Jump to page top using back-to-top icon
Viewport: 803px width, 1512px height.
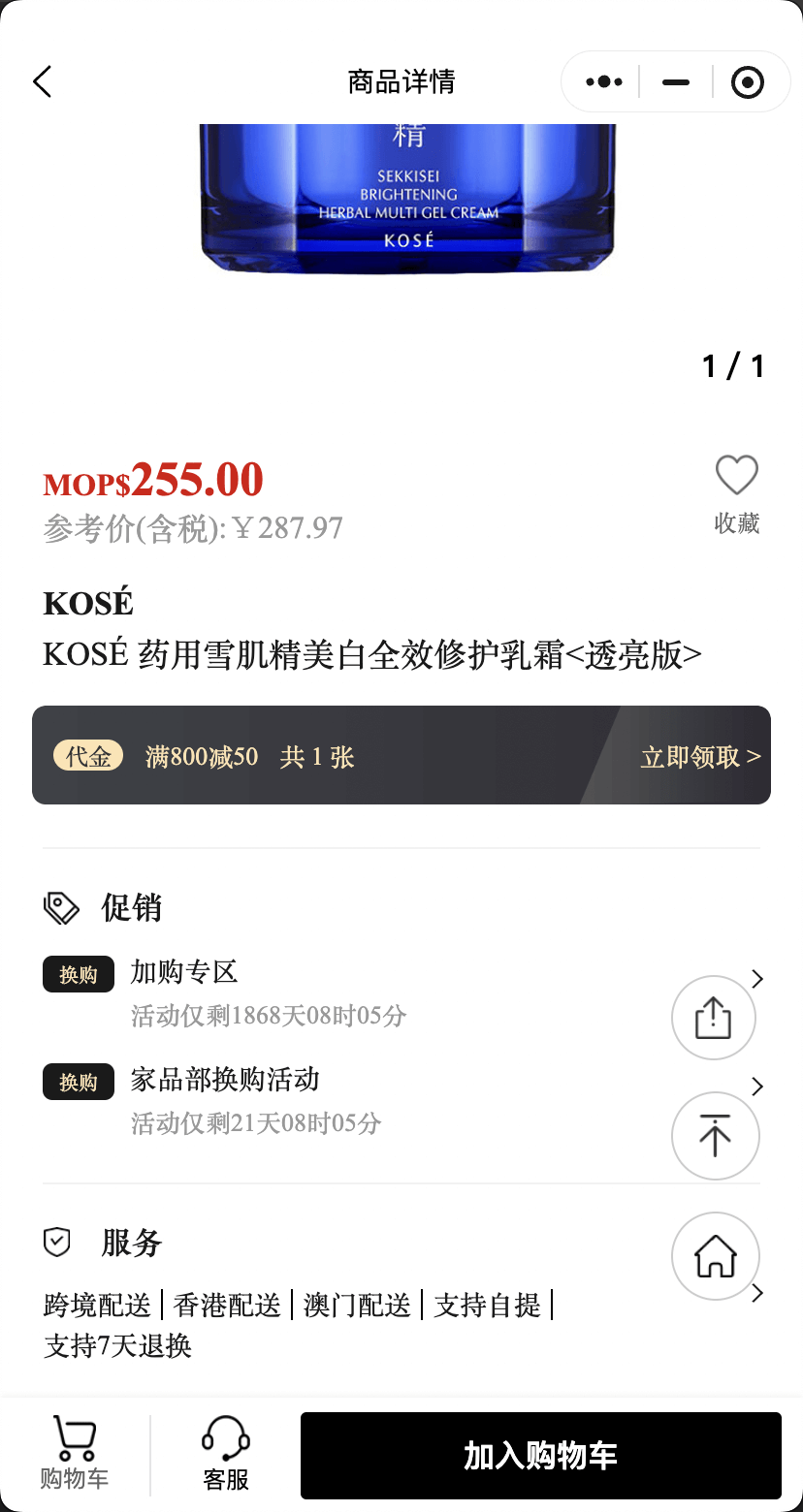(715, 1135)
